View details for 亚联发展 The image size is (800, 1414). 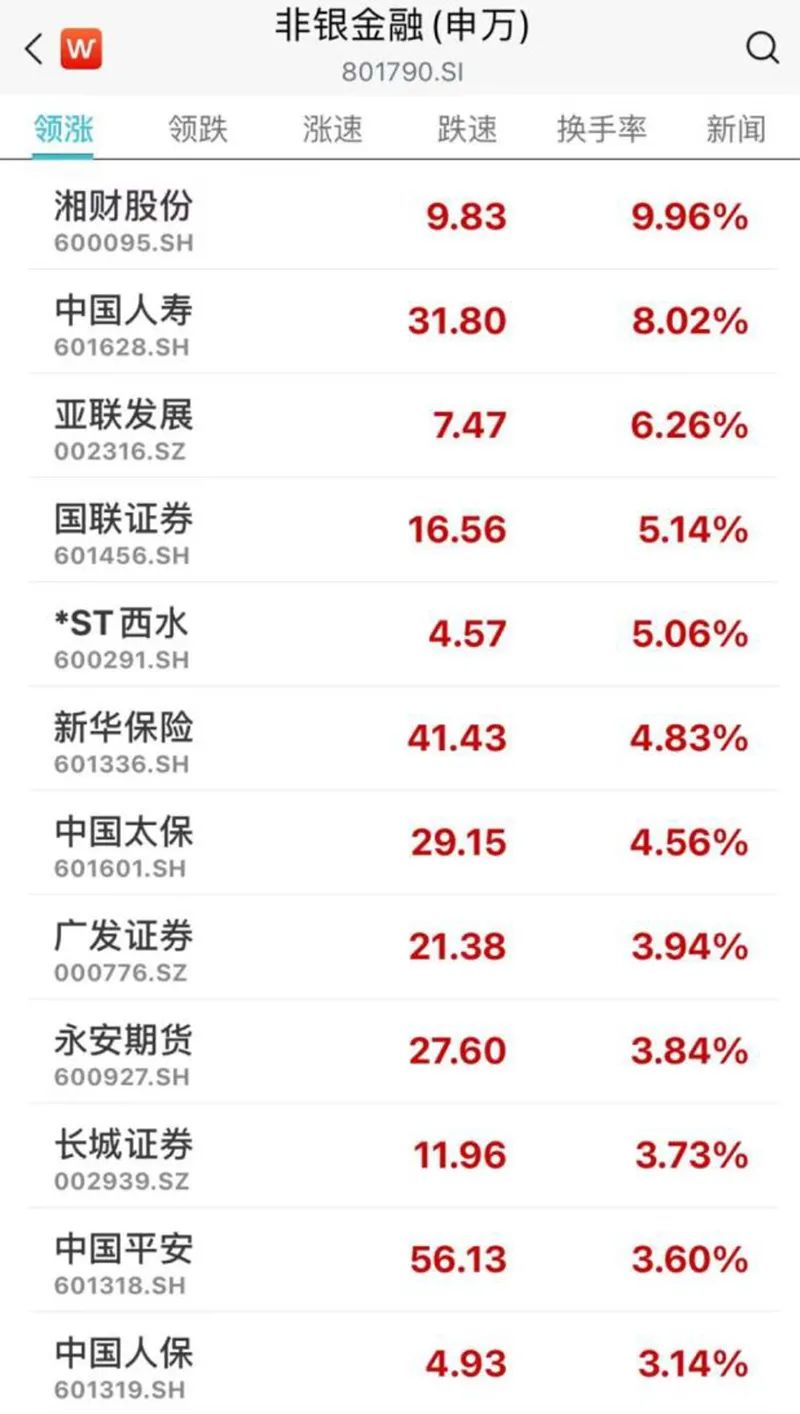coord(400,425)
